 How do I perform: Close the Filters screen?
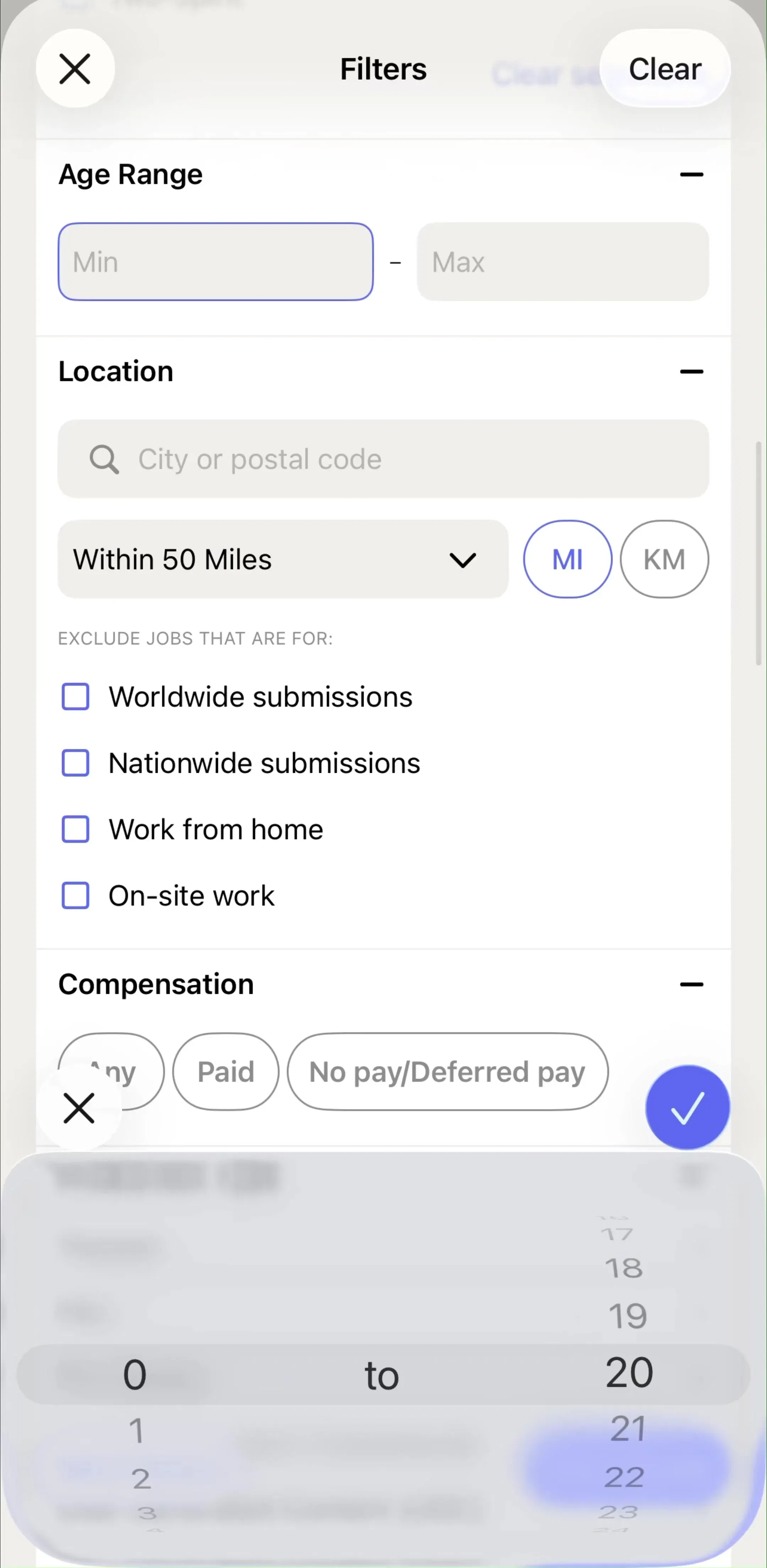(x=75, y=69)
